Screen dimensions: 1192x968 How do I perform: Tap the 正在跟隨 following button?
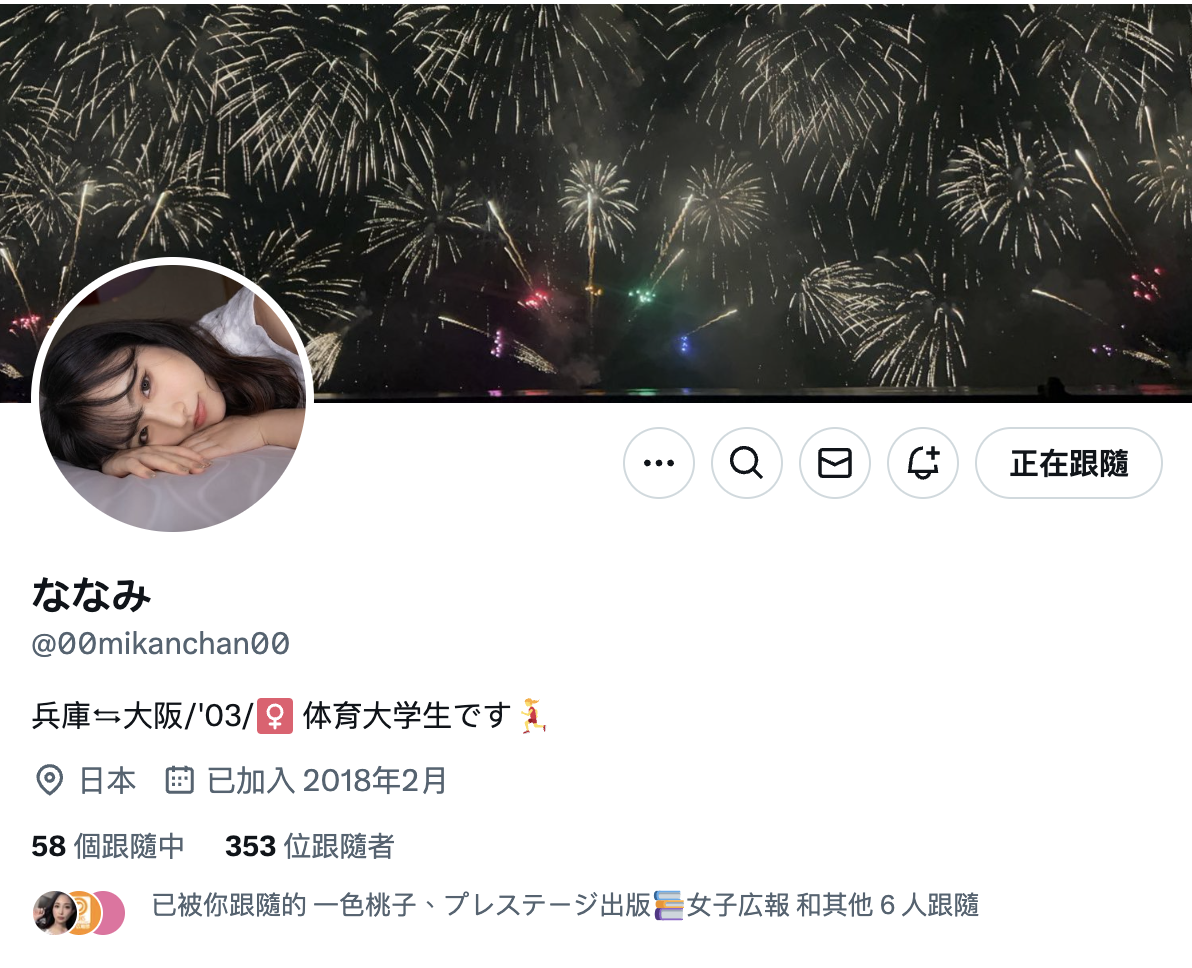pos(1068,463)
